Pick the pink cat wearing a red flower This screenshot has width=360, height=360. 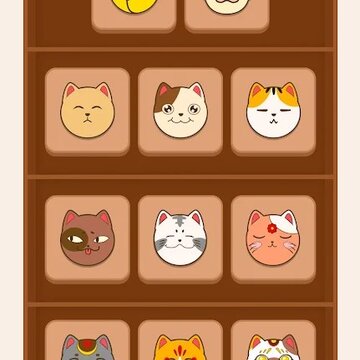tap(273, 239)
